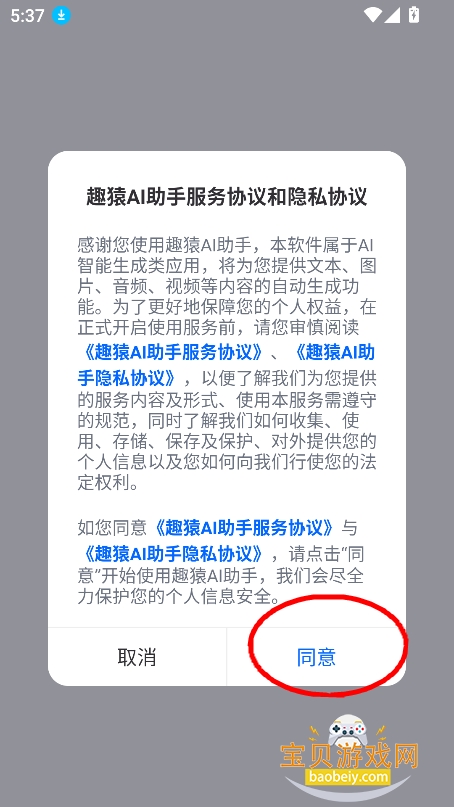The height and width of the screenshot is (807, 454).
Task: Tap 同意 to accept the agreements
Action: [x=316, y=657]
